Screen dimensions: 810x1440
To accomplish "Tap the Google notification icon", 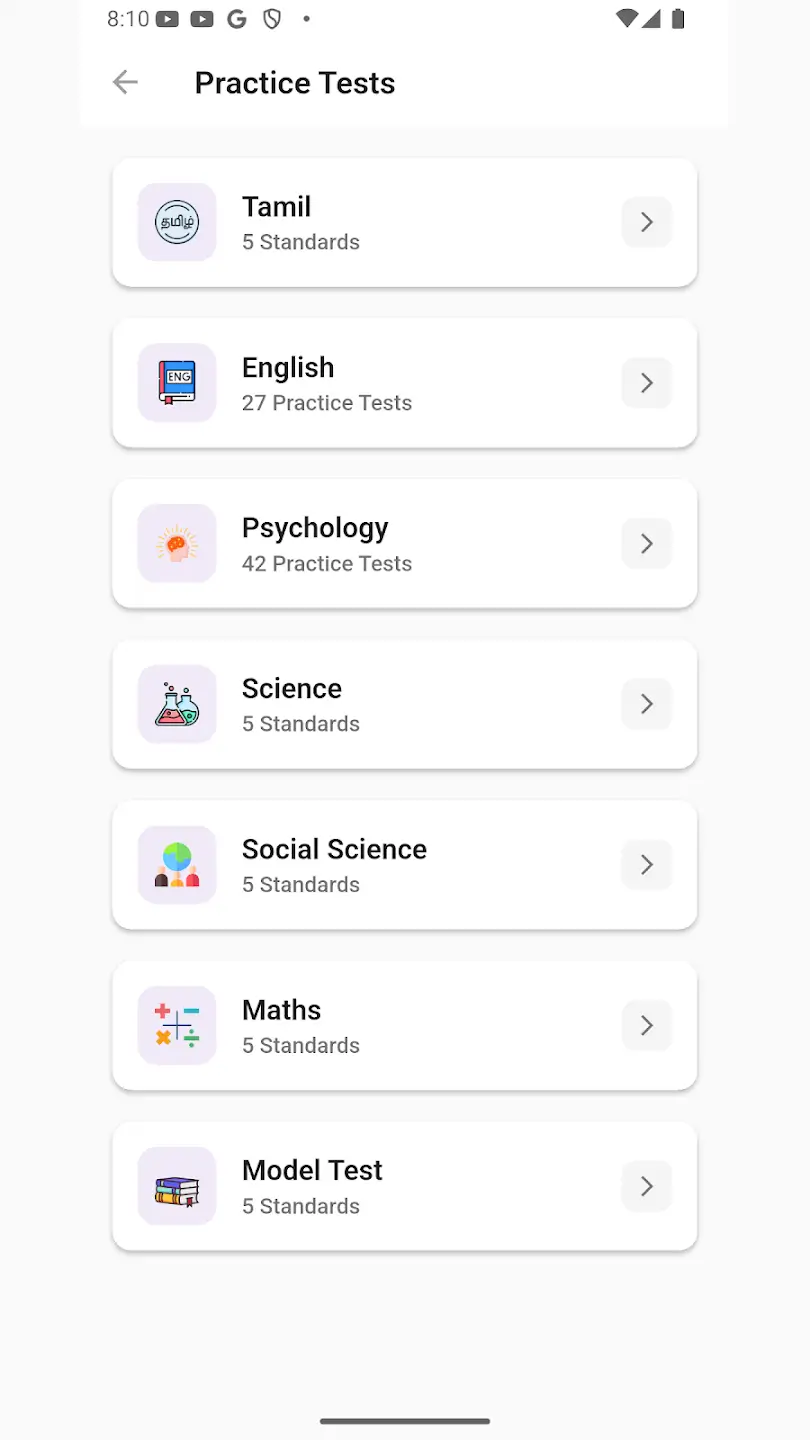I will 237,18.
